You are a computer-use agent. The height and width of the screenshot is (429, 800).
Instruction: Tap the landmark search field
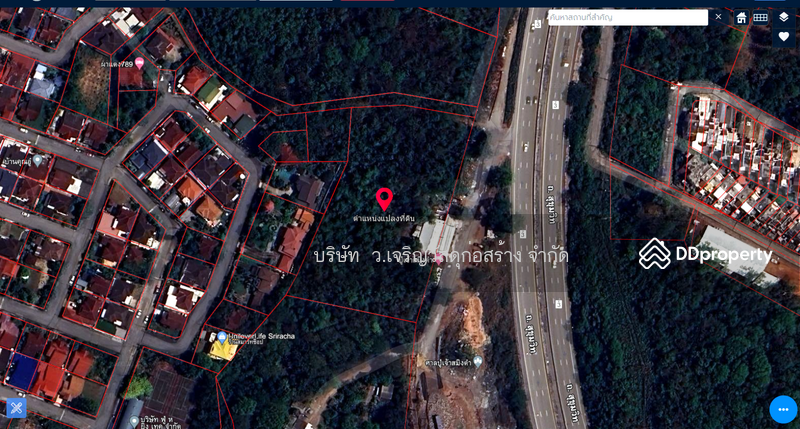[x=625, y=18]
